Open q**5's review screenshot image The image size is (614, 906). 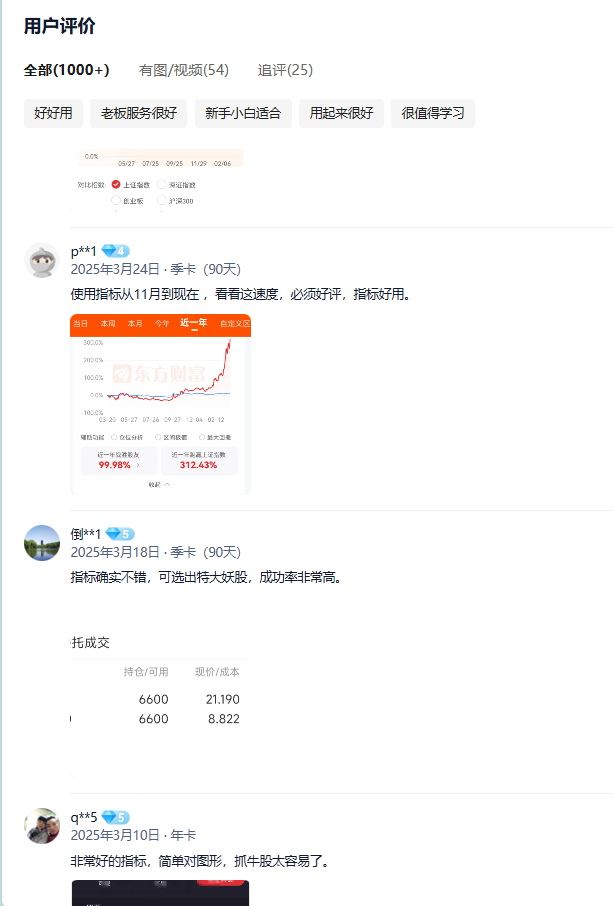(x=159, y=892)
